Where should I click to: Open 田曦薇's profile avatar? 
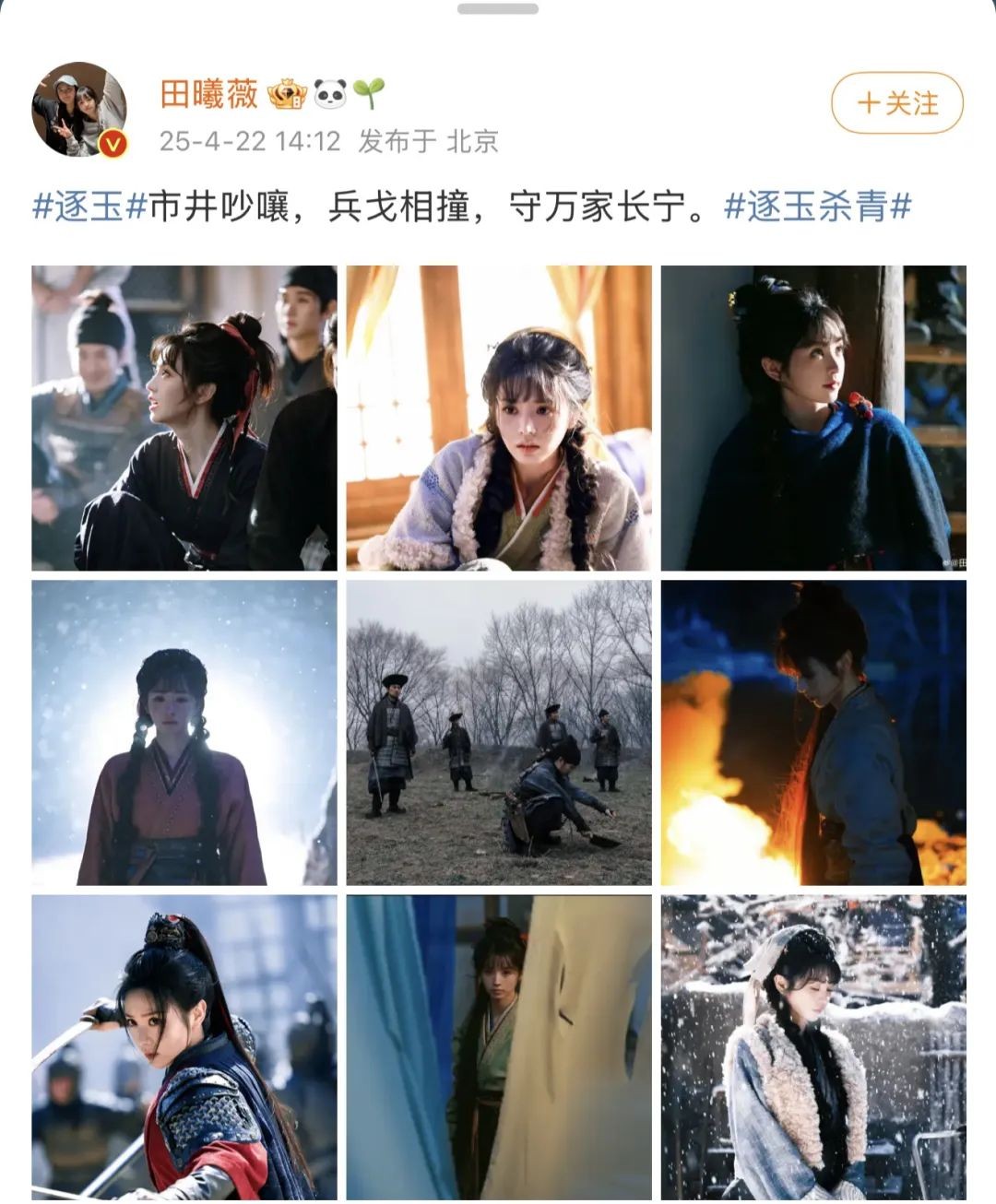tap(79, 109)
